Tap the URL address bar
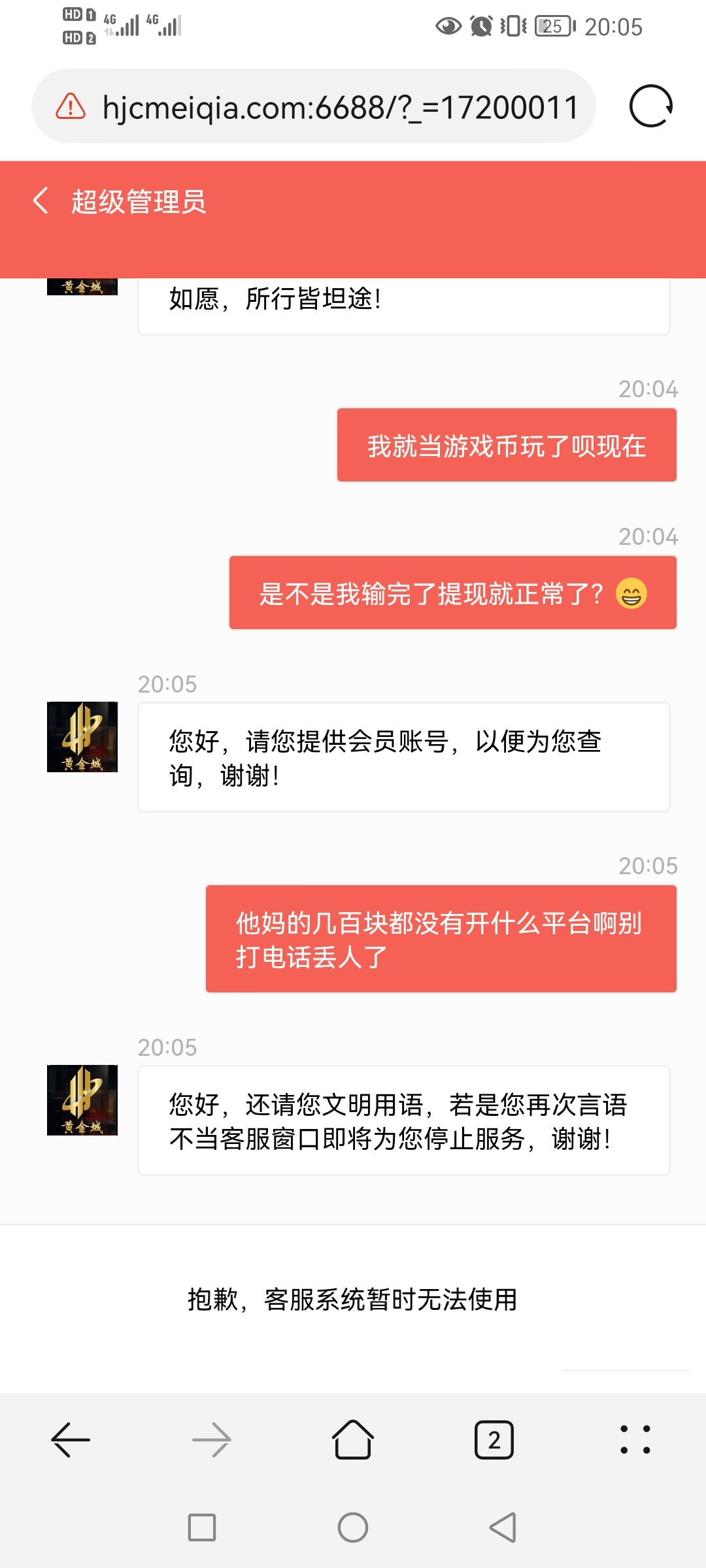This screenshot has height=1568, width=706. click(x=340, y=107)
